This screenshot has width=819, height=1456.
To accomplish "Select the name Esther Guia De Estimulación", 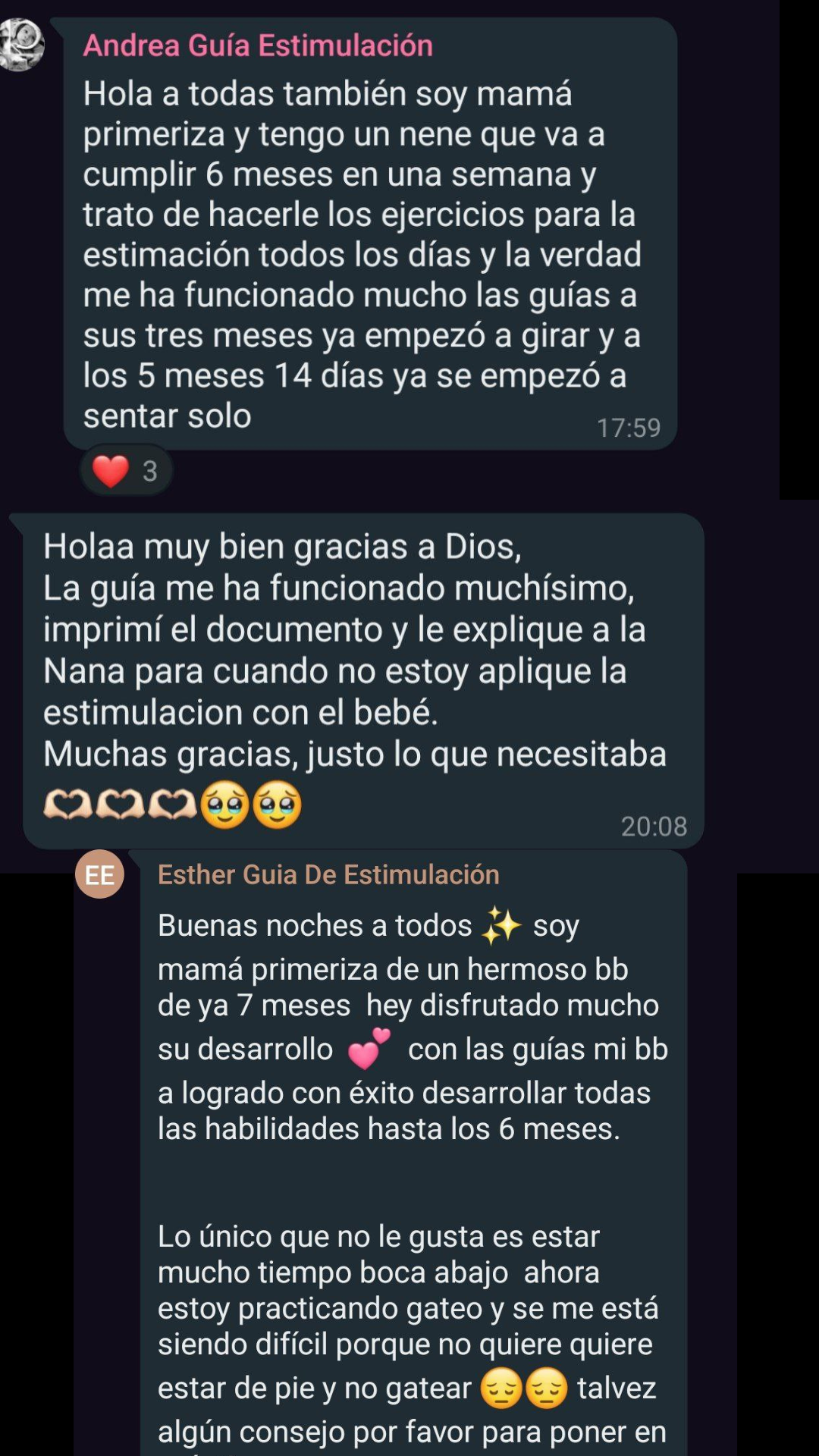I will tap(326, 874).
